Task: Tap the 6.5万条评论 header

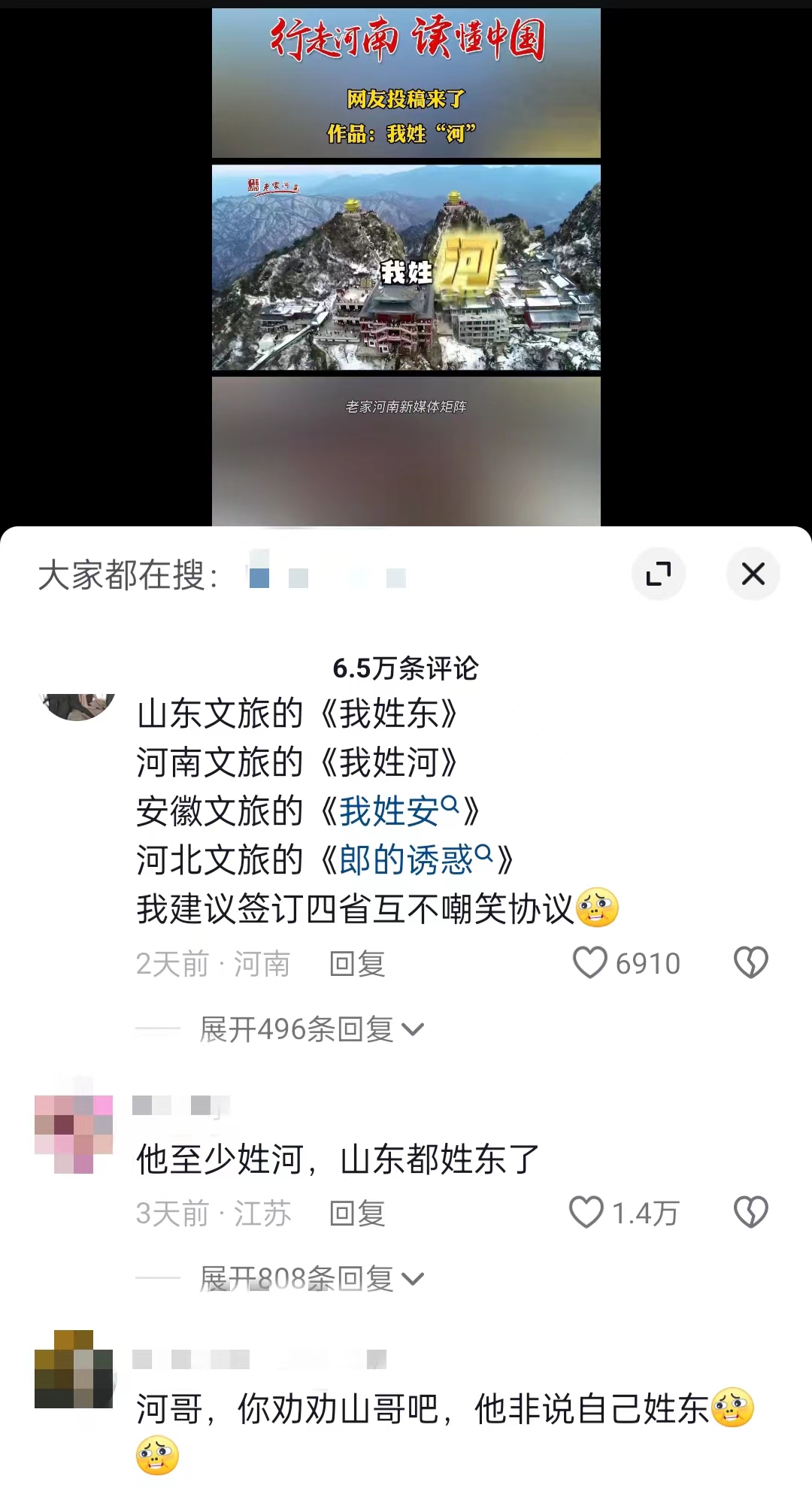Action: click(406, 668)
